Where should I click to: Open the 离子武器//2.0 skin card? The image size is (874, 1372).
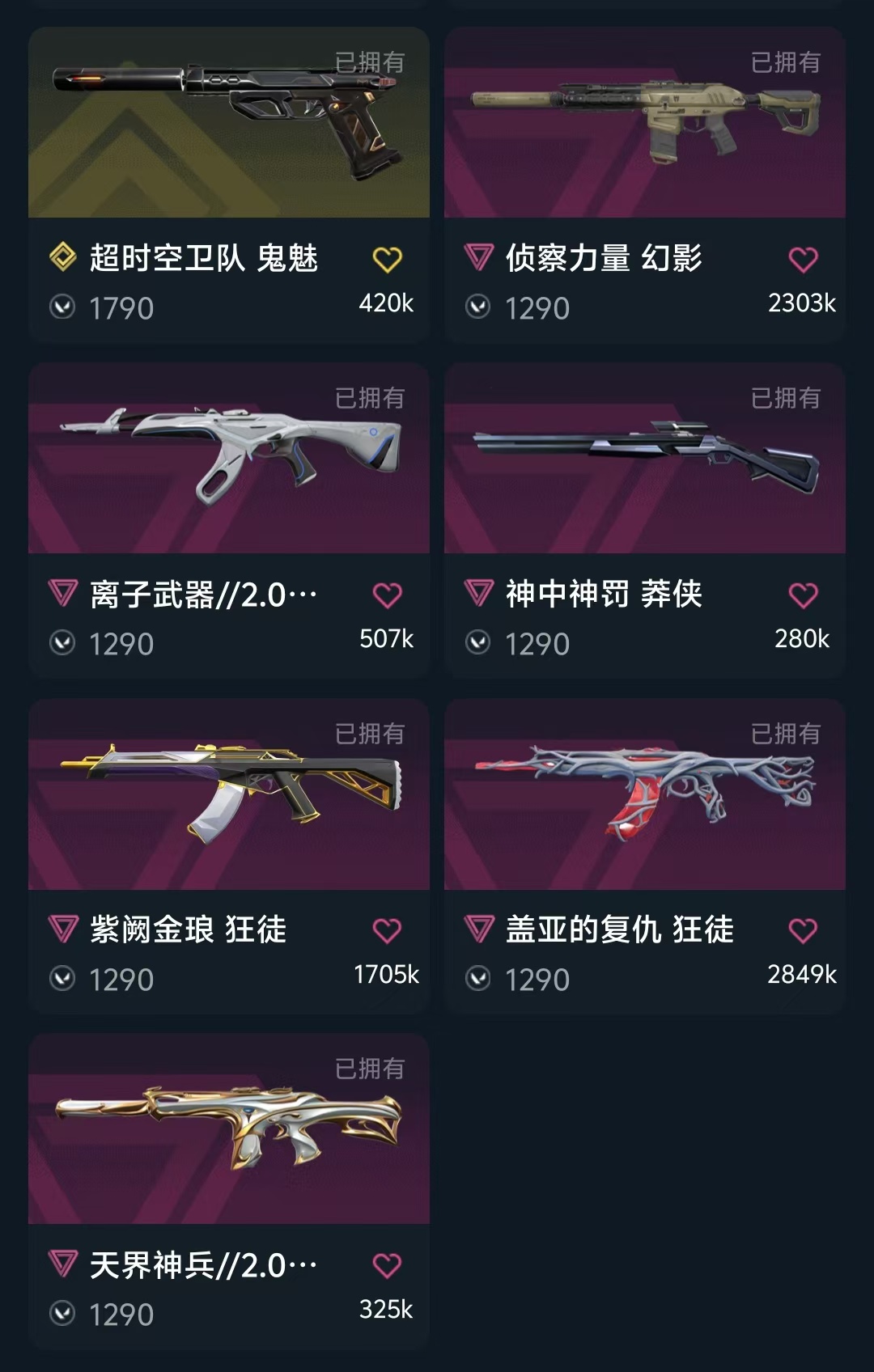click(229, 521)
